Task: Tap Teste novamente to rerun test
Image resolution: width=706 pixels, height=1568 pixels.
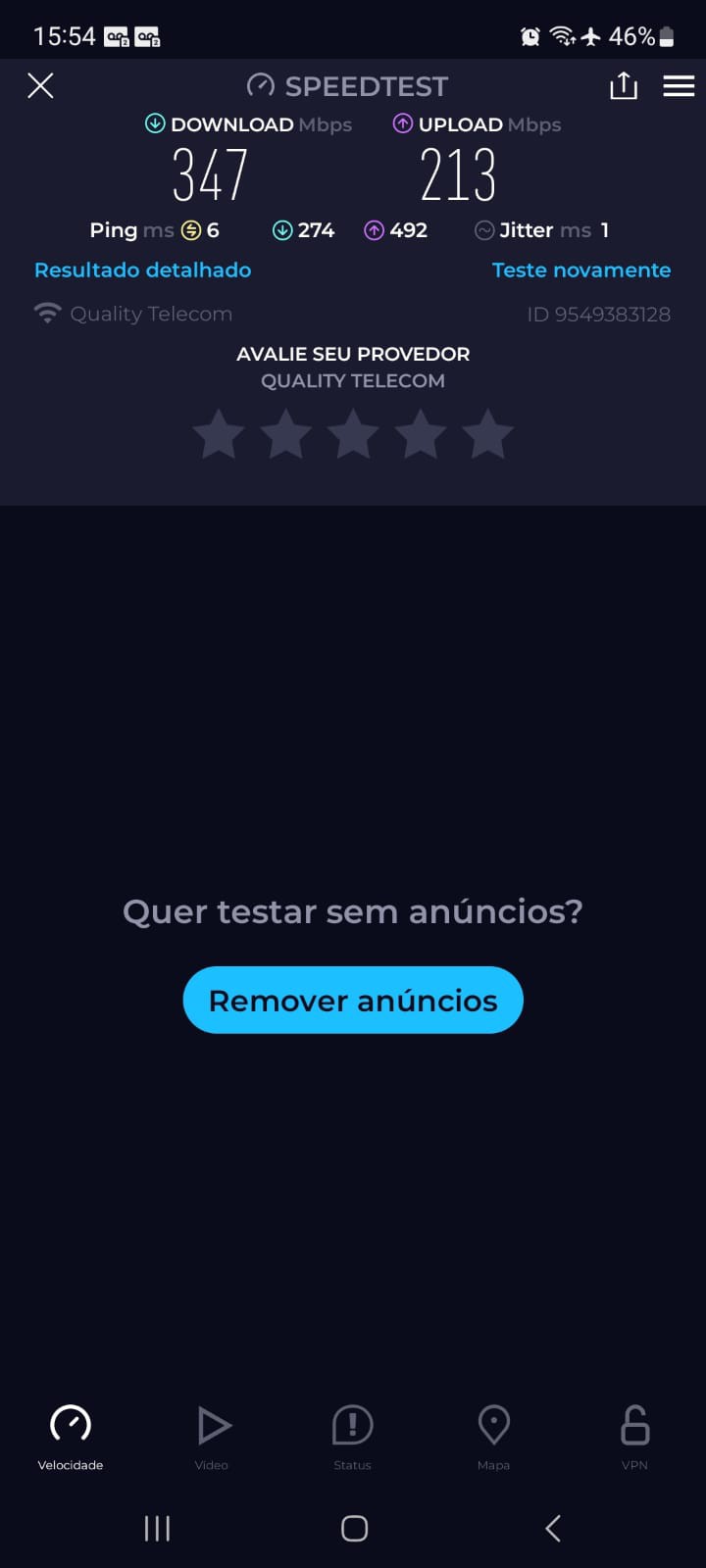Action: (581, 270)
